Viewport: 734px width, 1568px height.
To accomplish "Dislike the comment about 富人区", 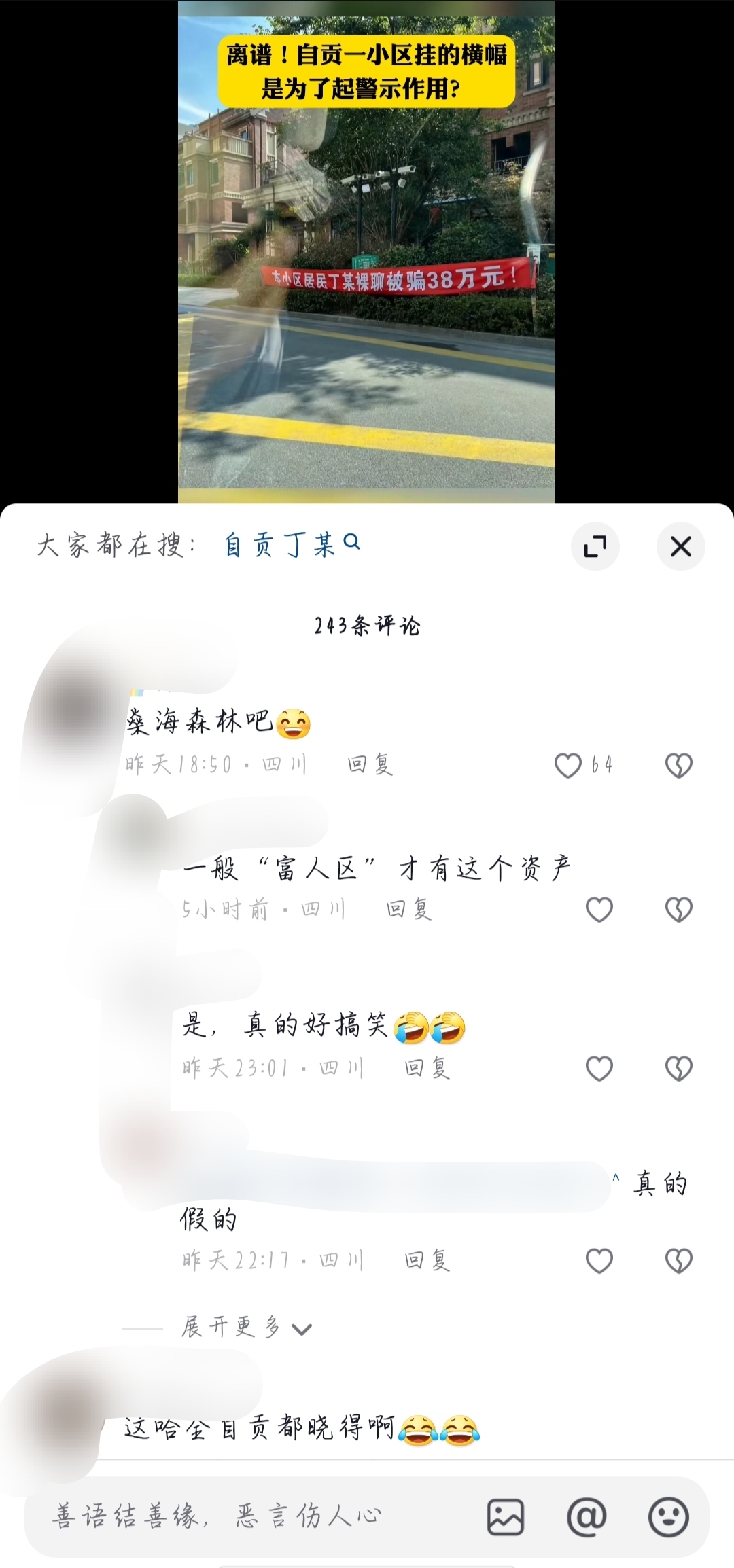I will pos(678,910).
